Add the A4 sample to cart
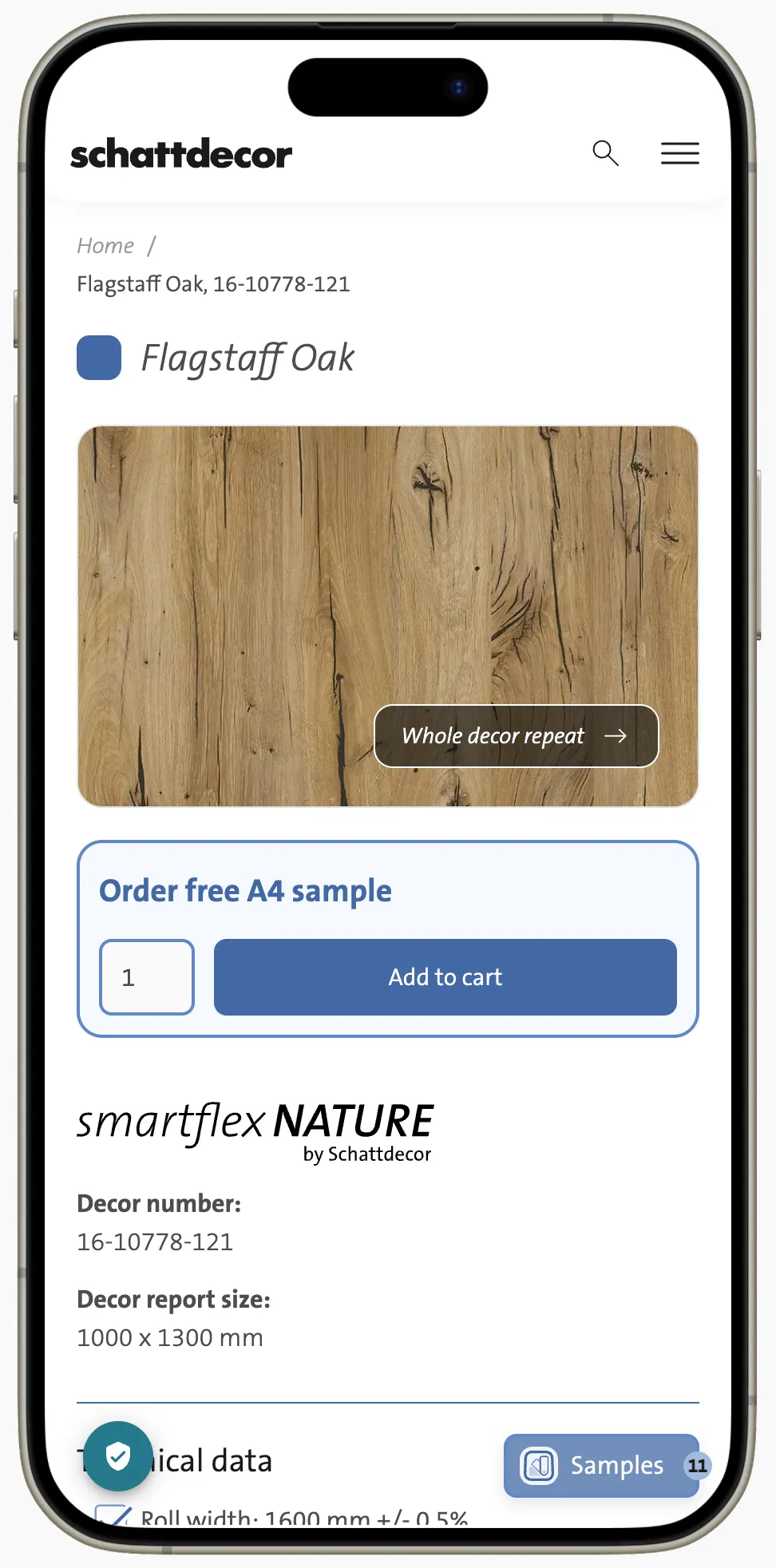776x1568 pixels. pos(445,977)
